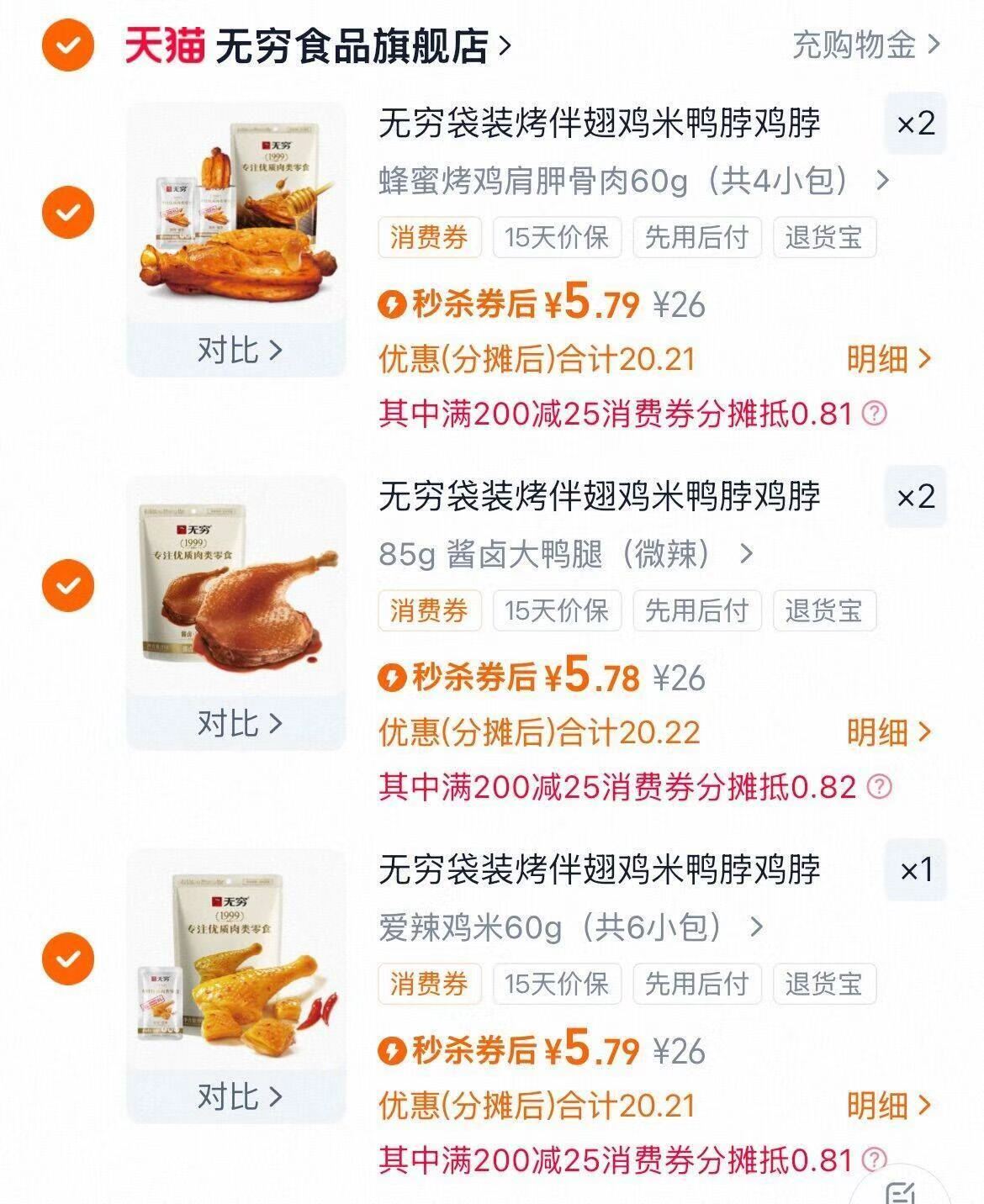The width and height of the screenshot is (984, 1204).
Task: Click the 消费券 tag on first item
Action: tap(431, 238)
